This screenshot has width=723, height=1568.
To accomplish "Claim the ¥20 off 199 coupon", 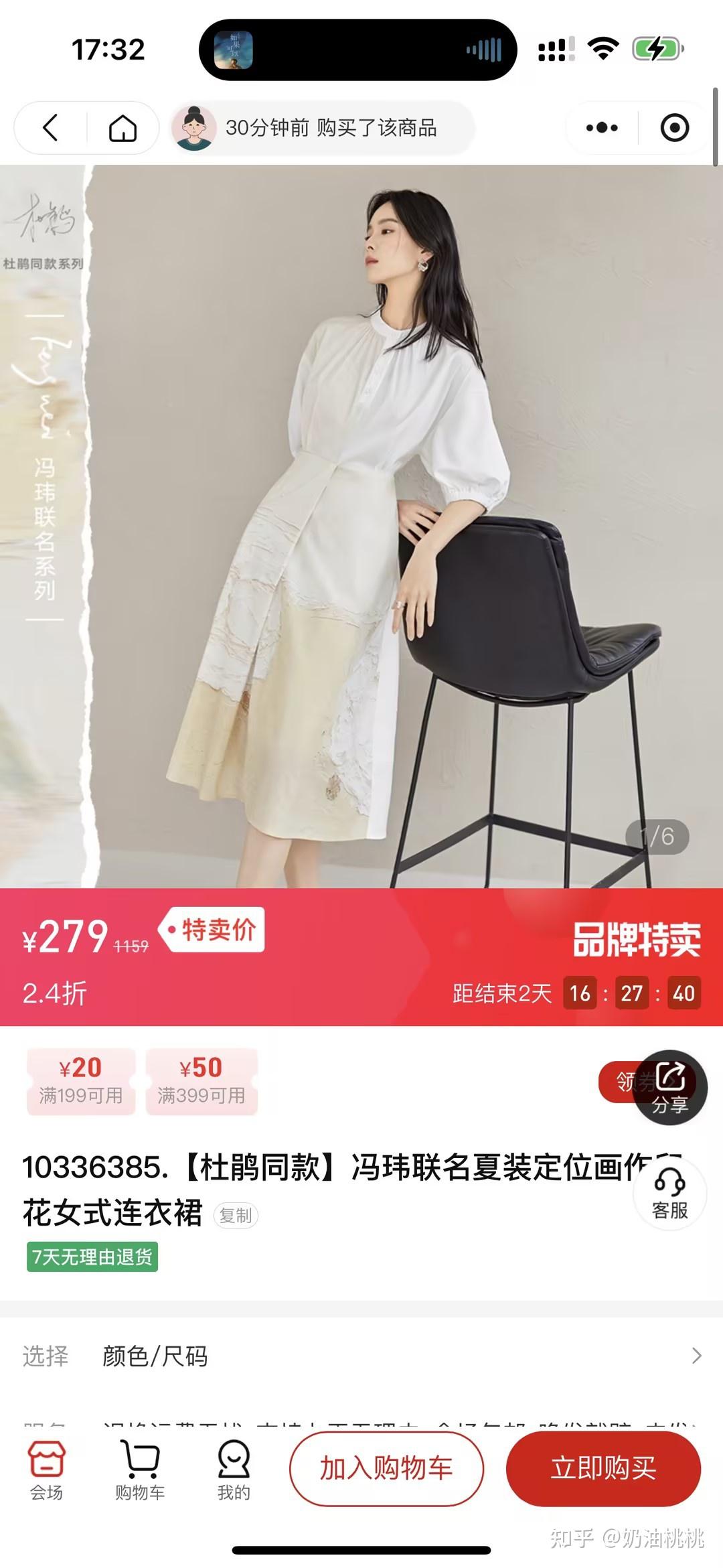I will [x=81, y=1080].
